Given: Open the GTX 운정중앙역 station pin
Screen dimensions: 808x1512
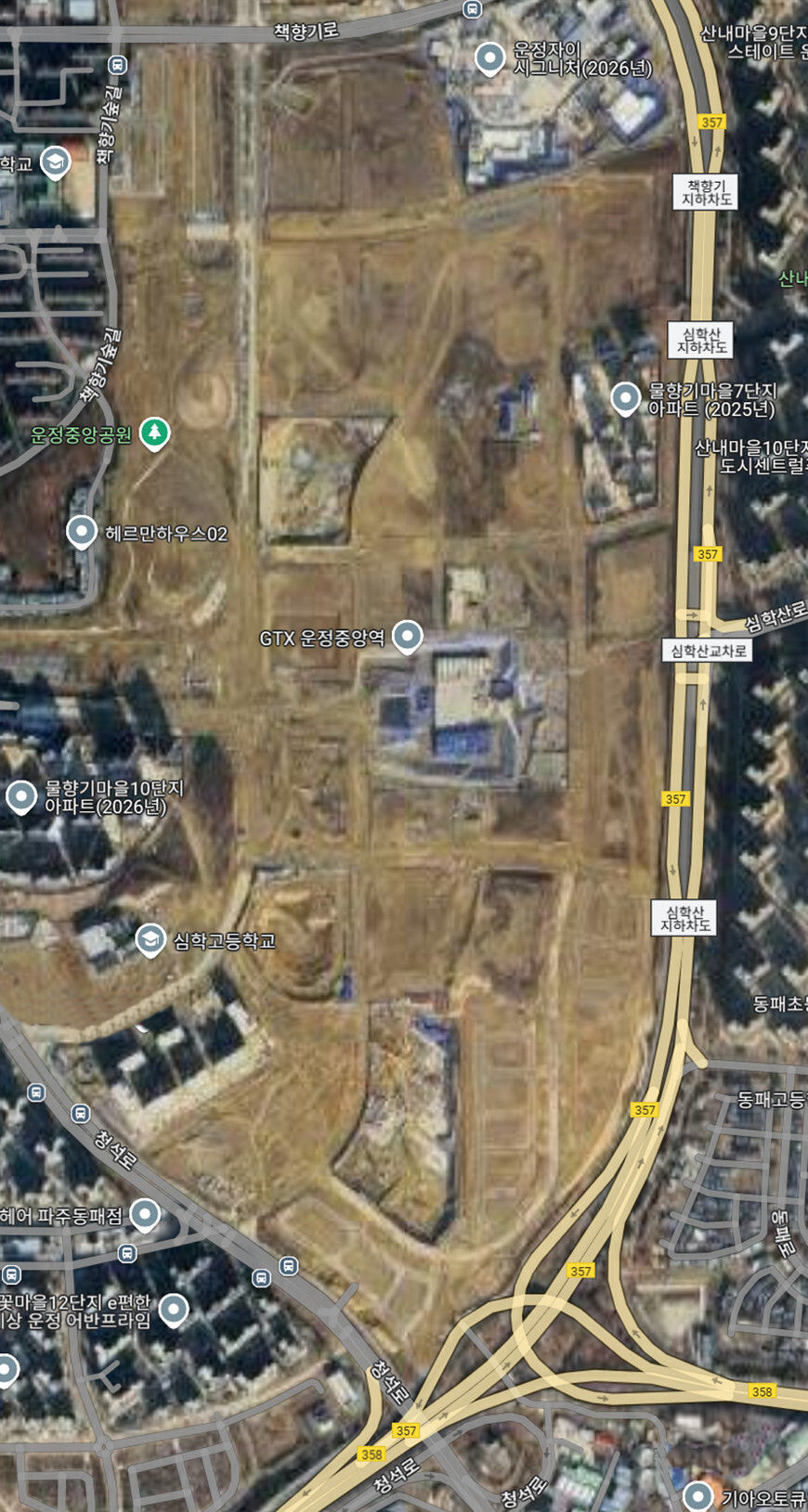Looking at the screenshot, I should (407, 637).
